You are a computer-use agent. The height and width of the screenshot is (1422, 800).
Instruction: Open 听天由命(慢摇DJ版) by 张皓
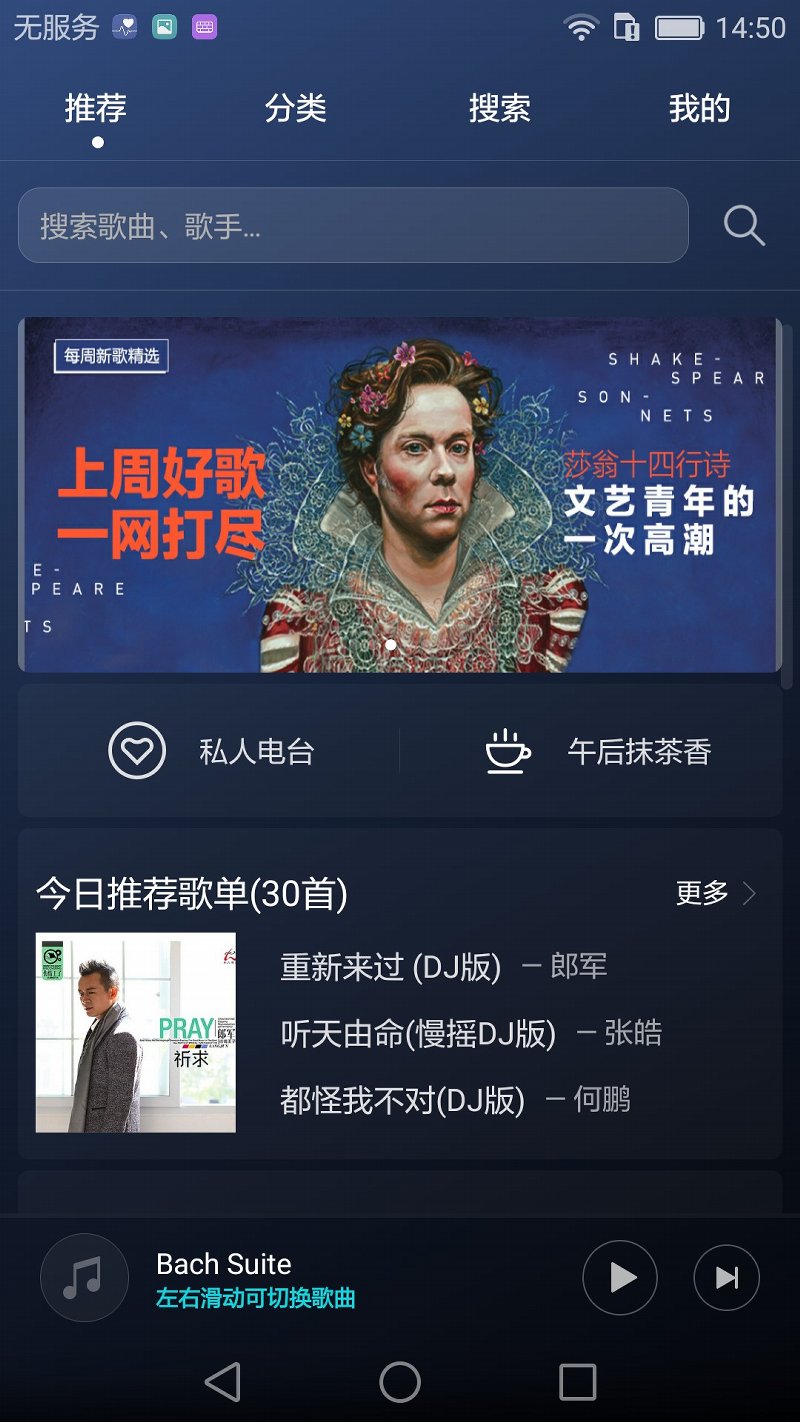tap(470, 1037)
